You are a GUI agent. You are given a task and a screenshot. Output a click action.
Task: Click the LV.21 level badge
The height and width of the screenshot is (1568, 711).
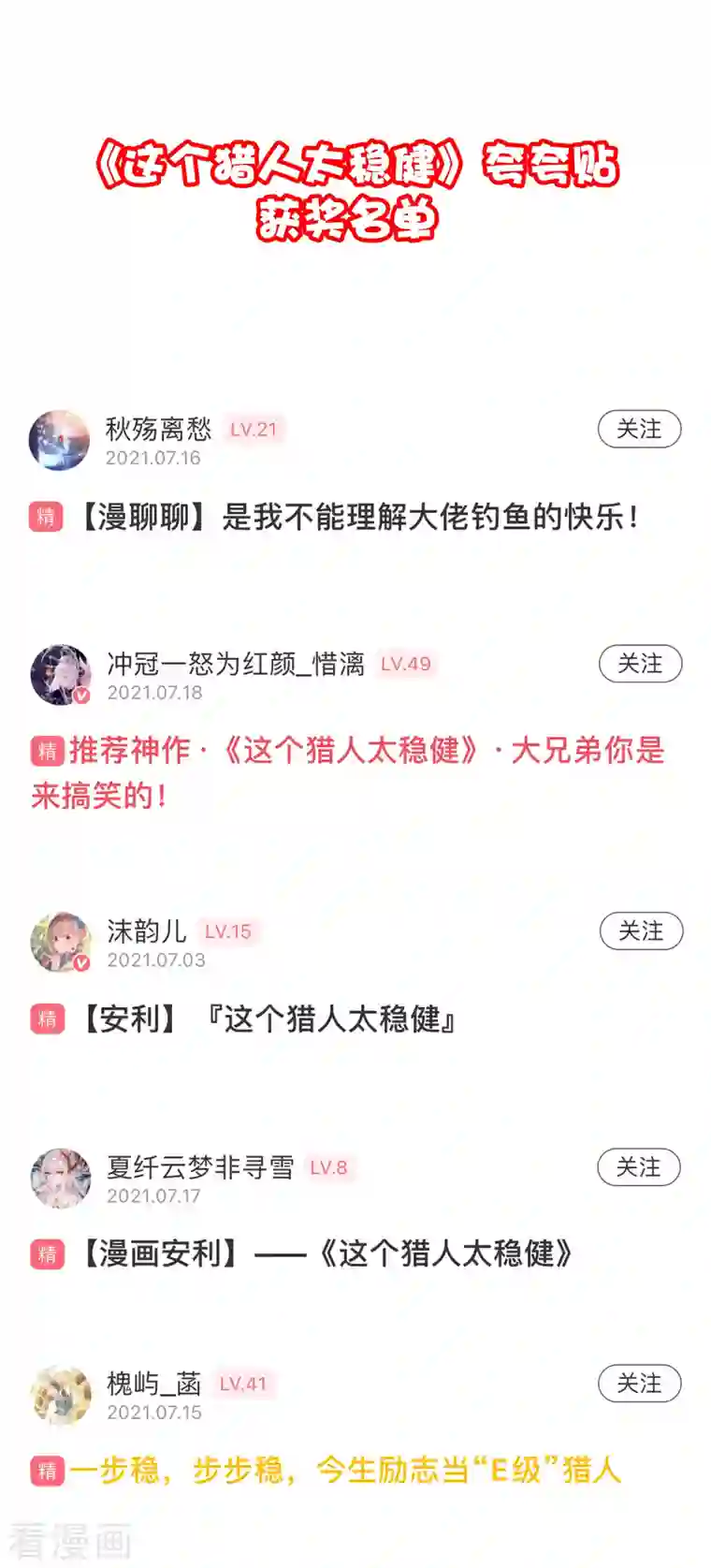point(254,429)
